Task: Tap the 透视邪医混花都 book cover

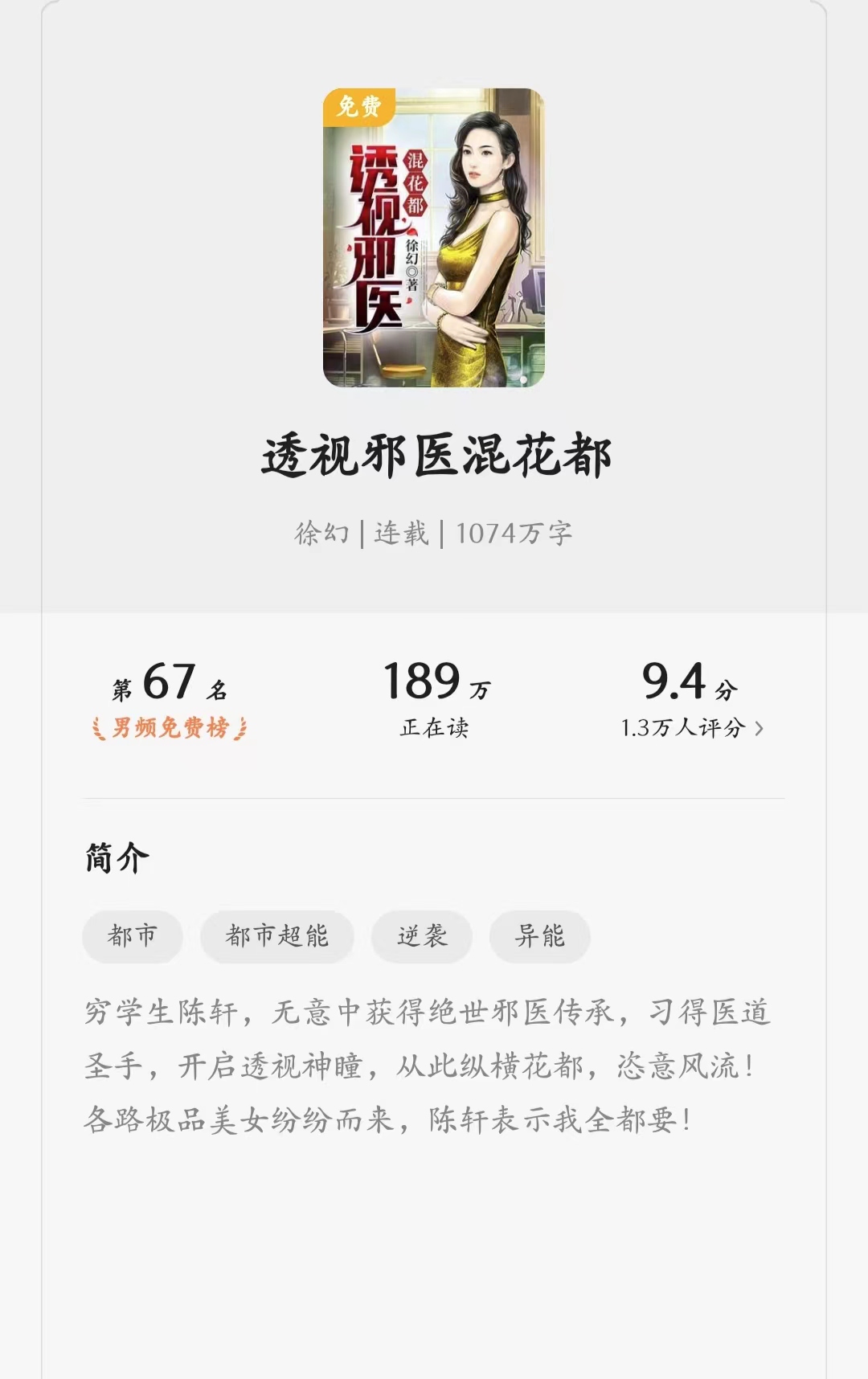Action: tap(434, 238)
